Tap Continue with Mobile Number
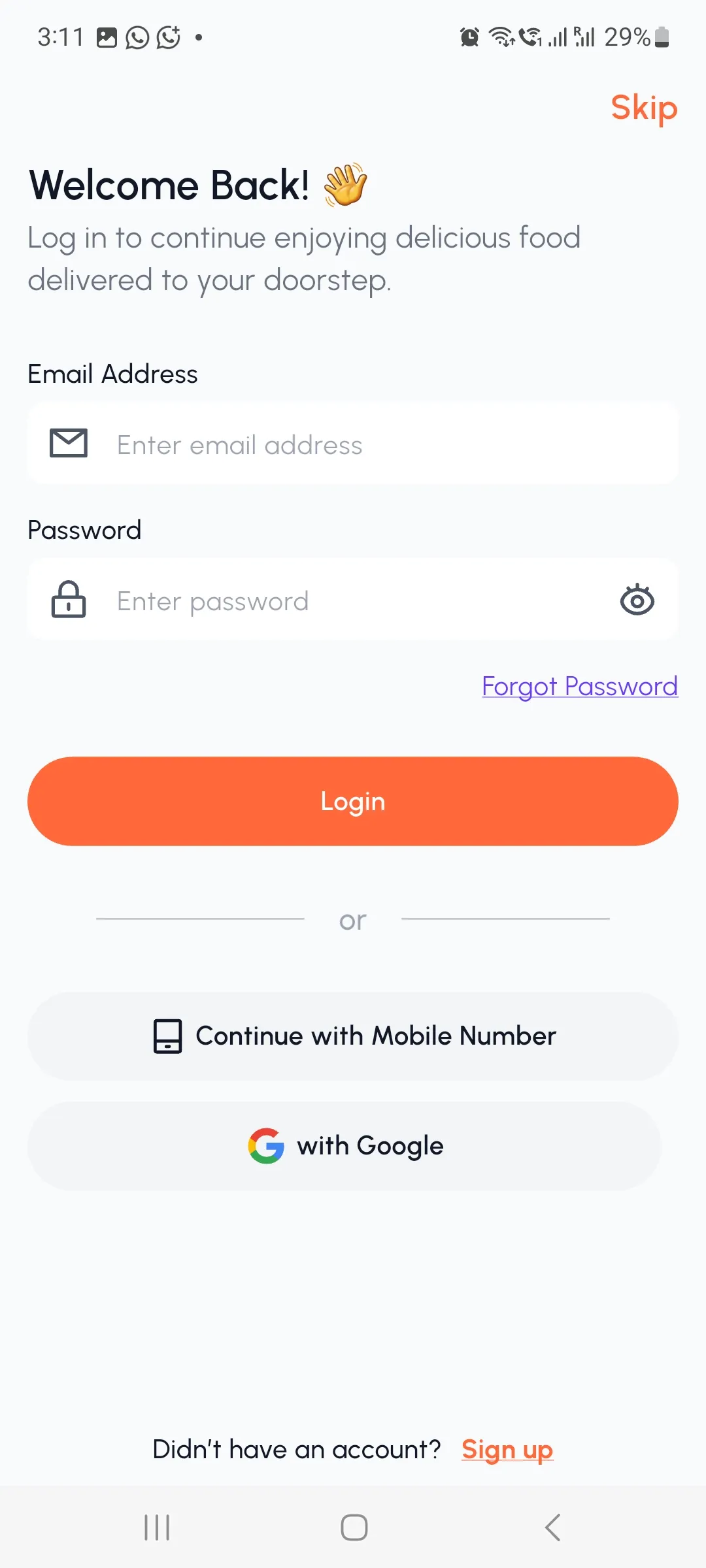This screenshot has height=1568, width=706. click(353, 1036)
